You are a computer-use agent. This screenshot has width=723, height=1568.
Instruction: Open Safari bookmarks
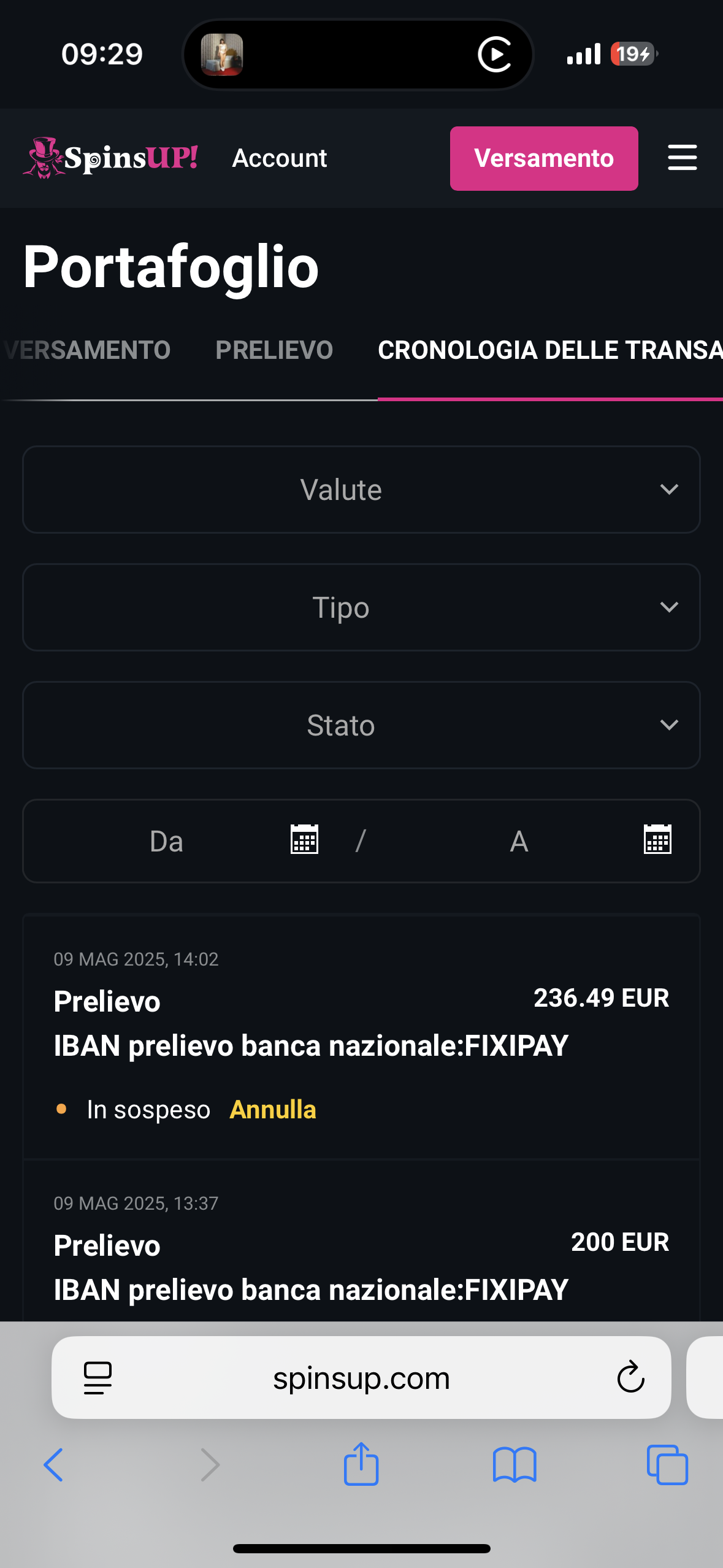click(515, 1465)
